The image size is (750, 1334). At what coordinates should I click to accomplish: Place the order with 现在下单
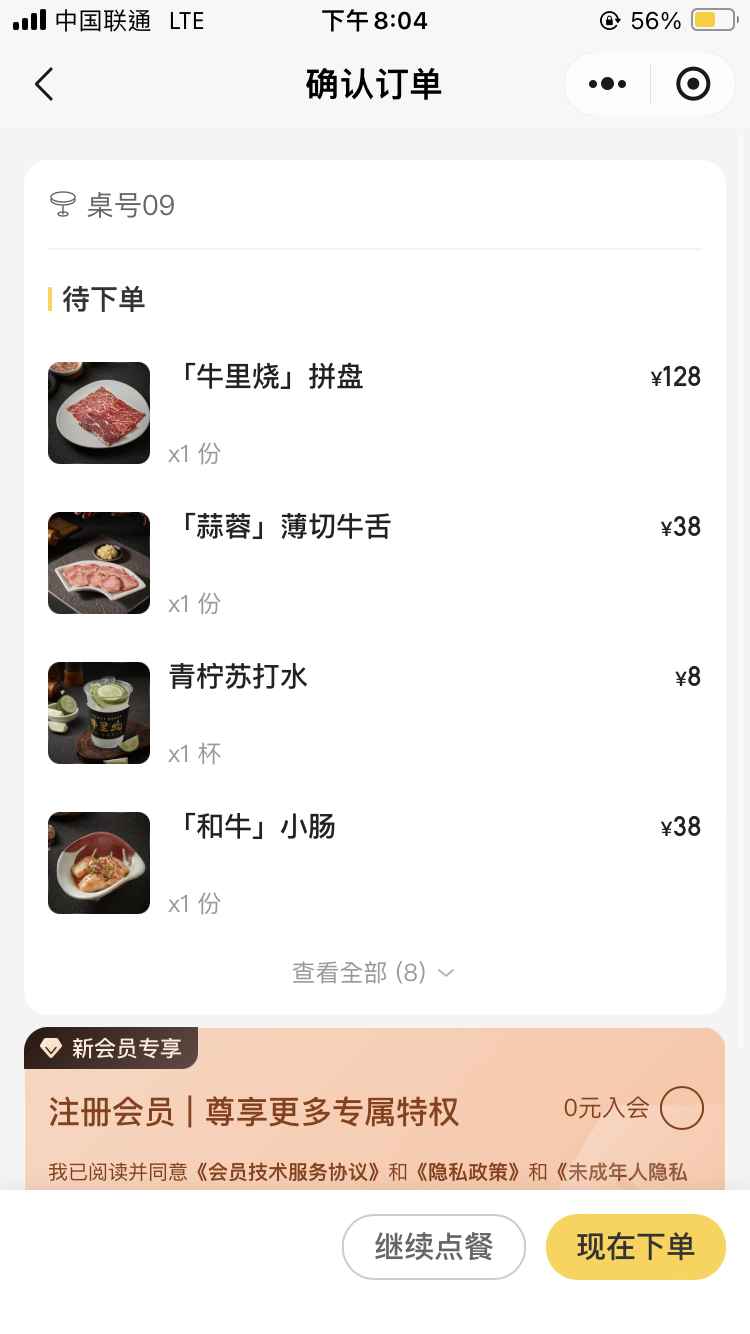pos(635,1247)
